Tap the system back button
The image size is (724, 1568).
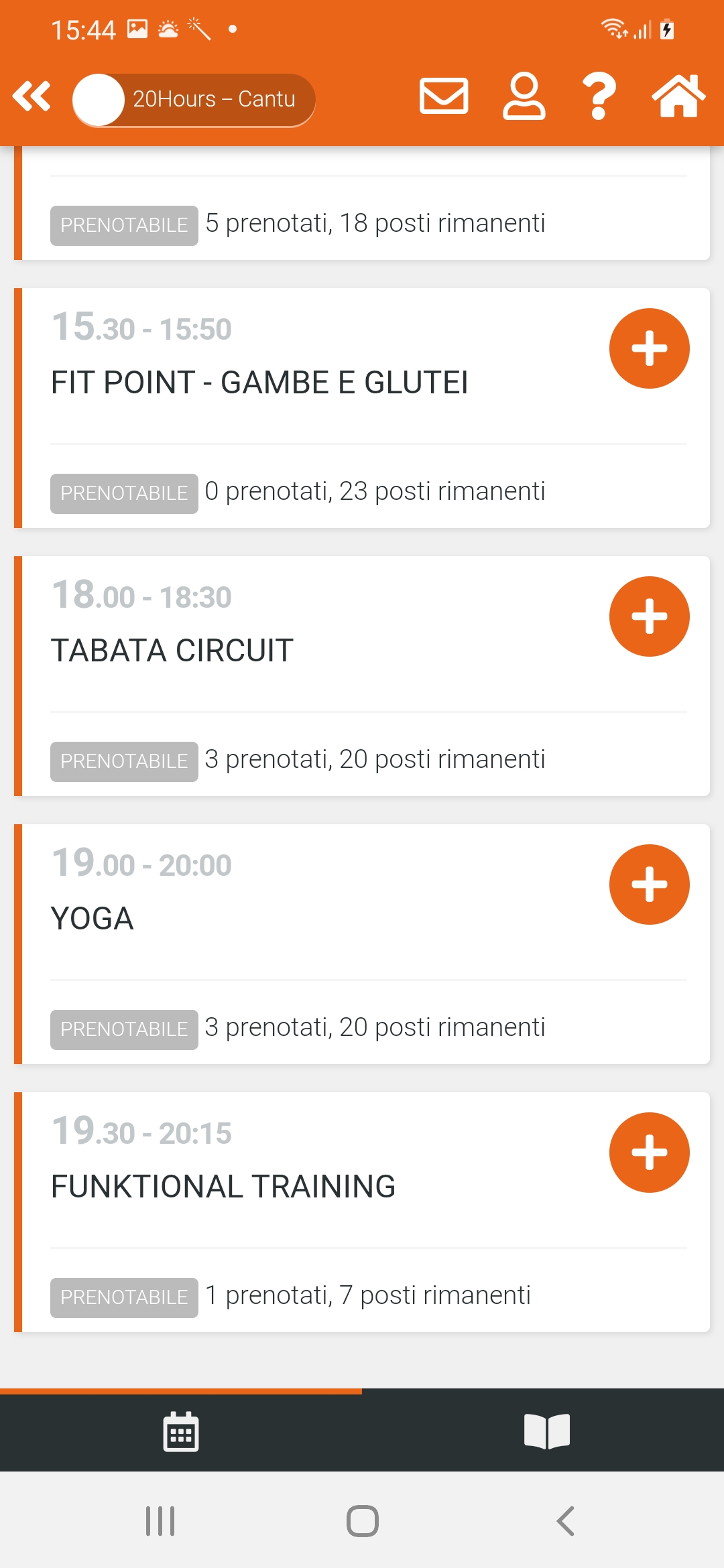click(565, 1521)
